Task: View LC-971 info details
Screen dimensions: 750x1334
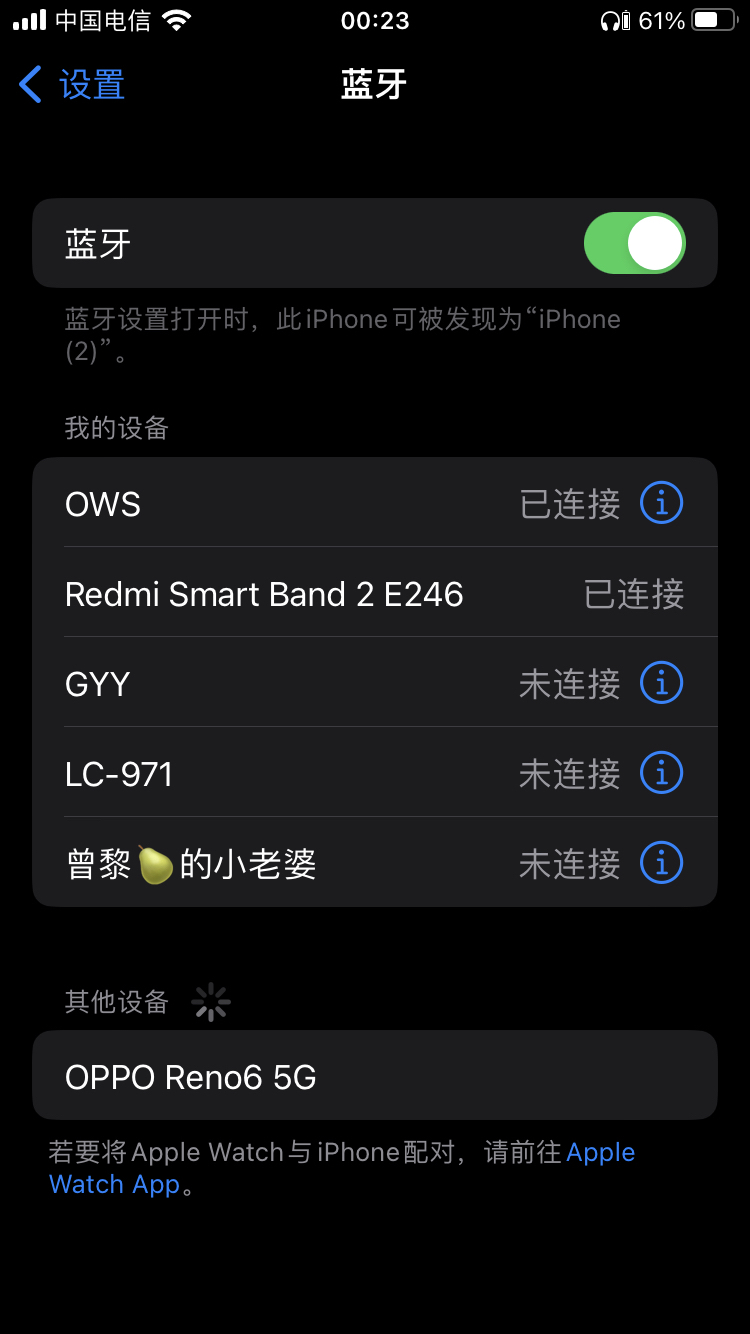Action: coord(661,774)
